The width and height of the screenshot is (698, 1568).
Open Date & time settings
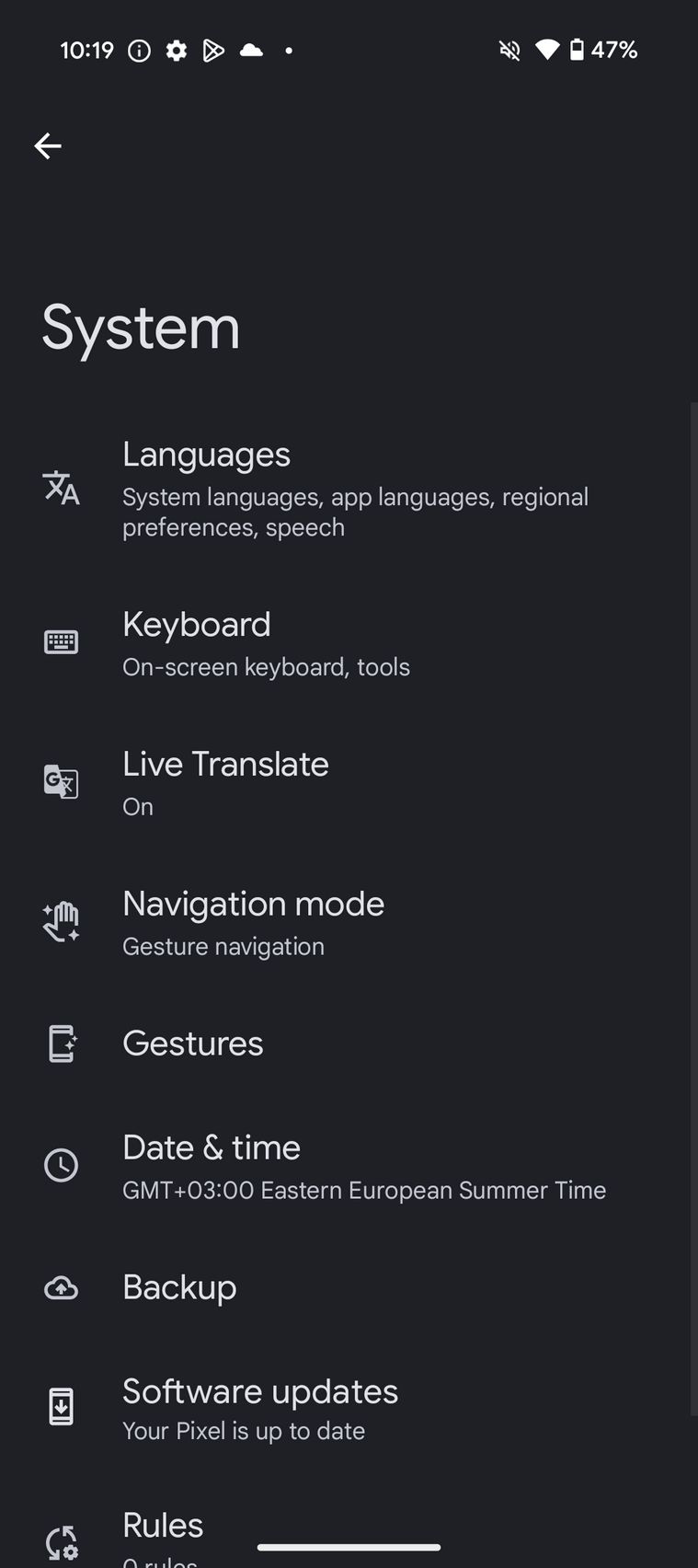pyautogui.click(x=349, y=1166)
